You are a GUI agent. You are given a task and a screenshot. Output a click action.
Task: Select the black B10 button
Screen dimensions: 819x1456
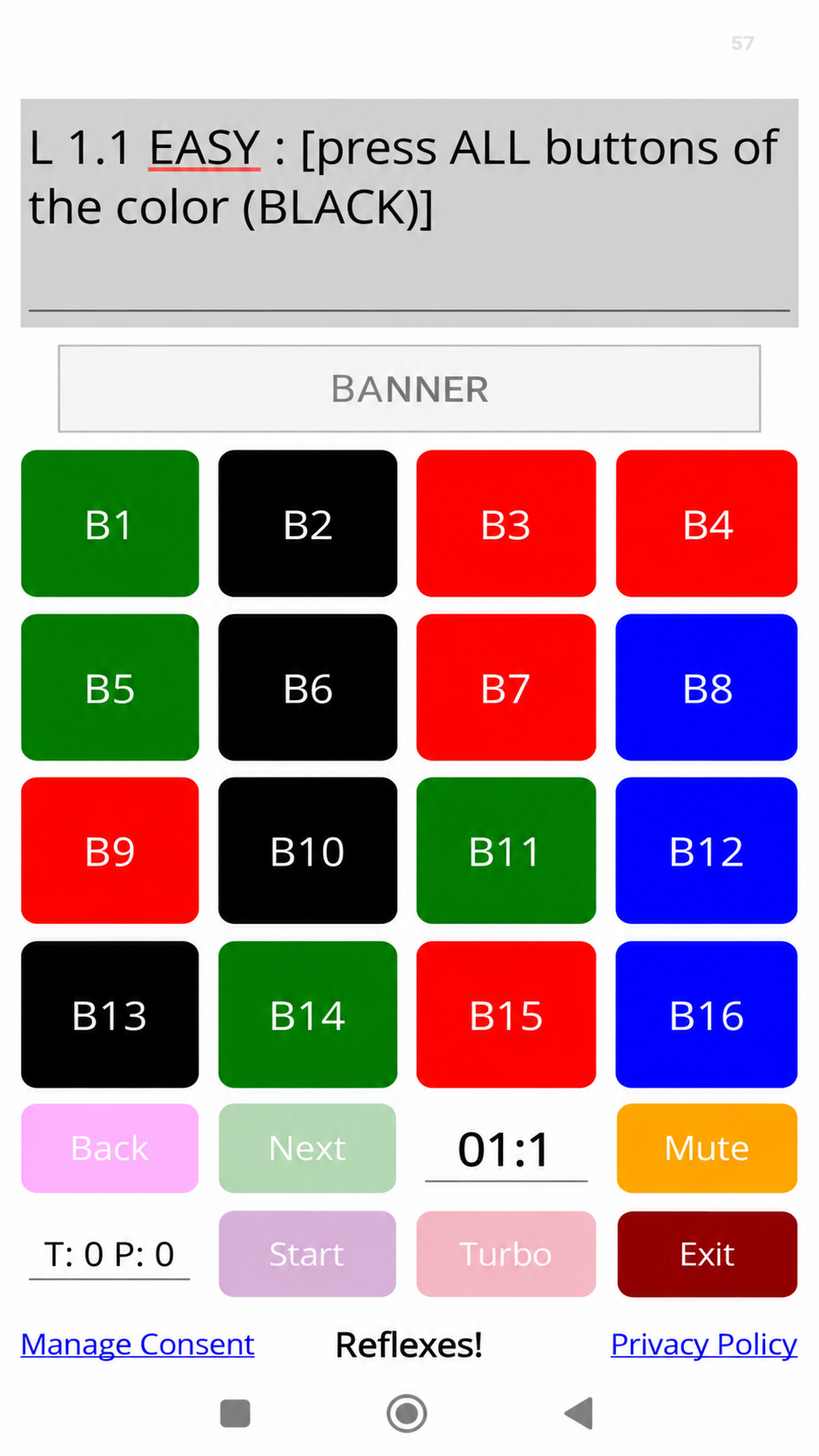307,851
